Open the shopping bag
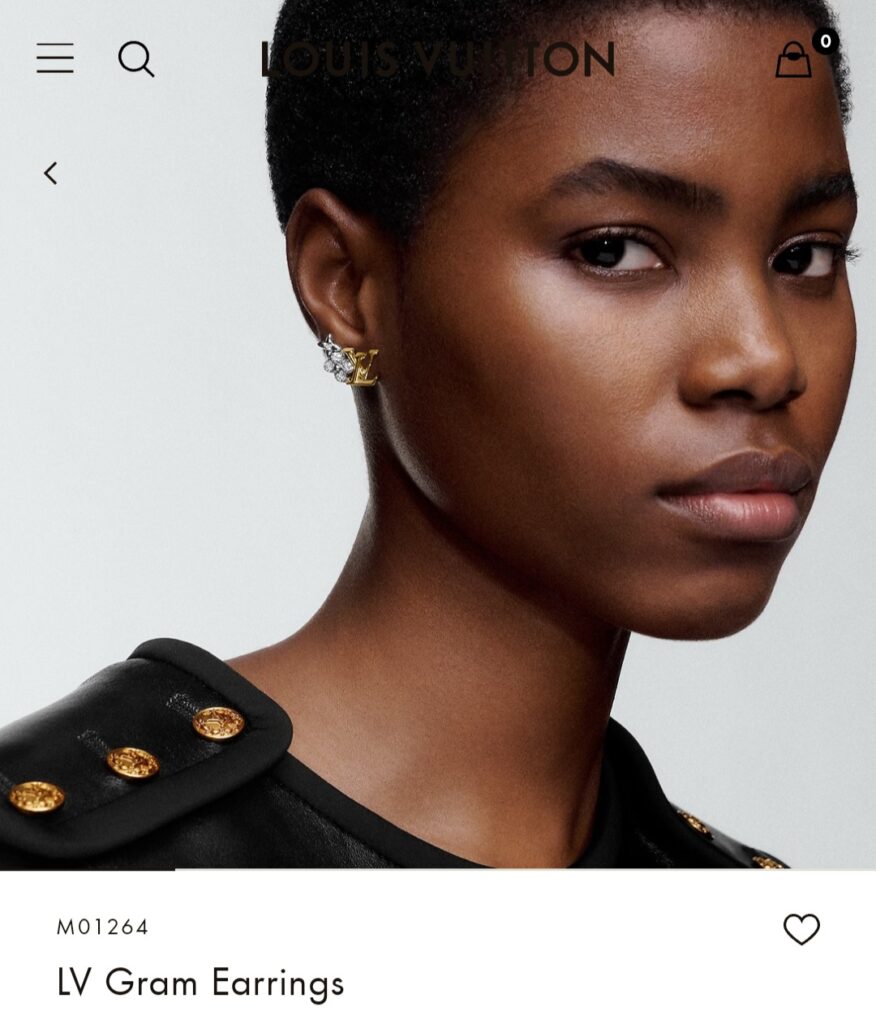 coord(794,60)
